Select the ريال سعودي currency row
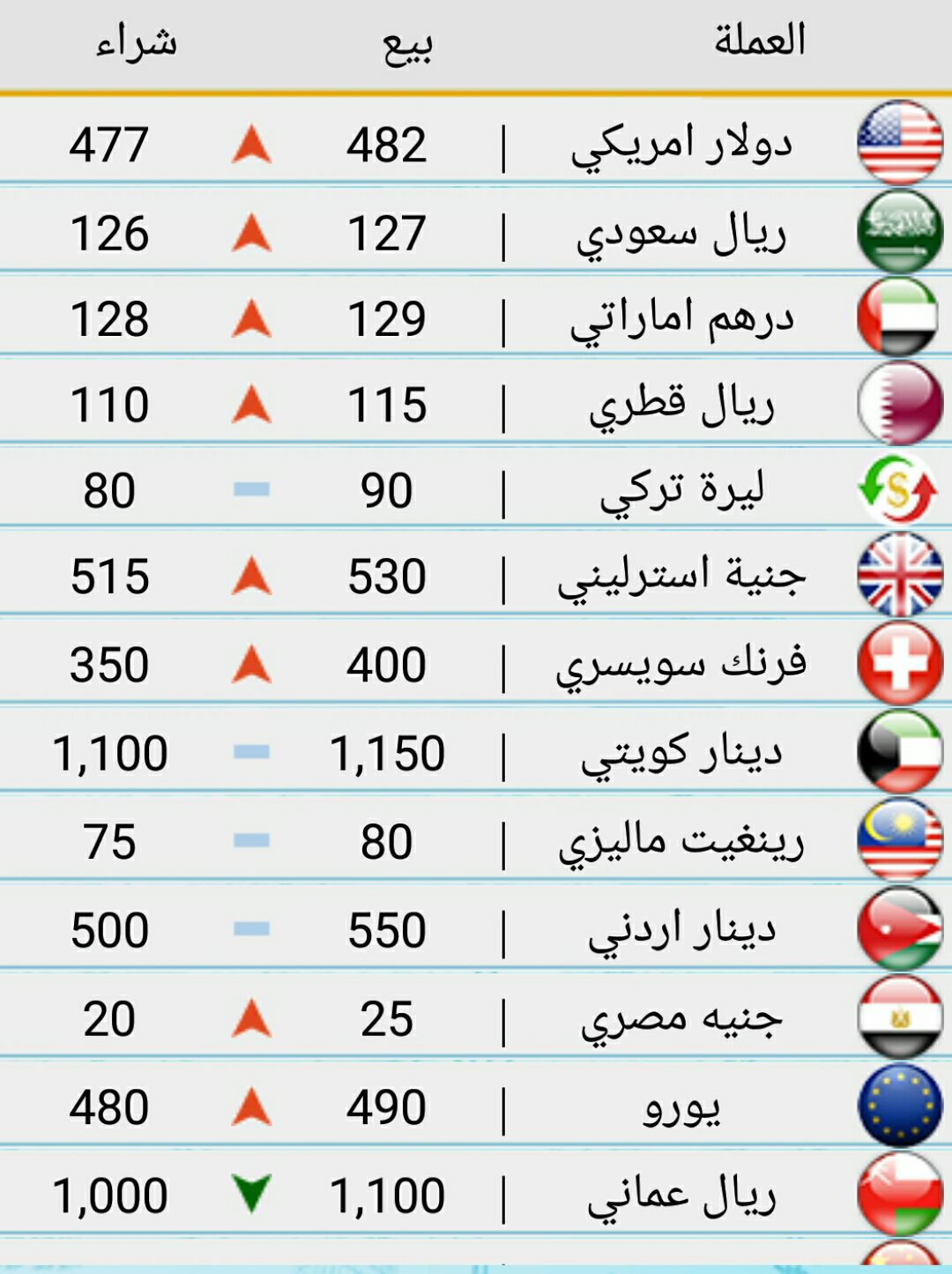The image size is (952, 1274). [x=476, y=231]
